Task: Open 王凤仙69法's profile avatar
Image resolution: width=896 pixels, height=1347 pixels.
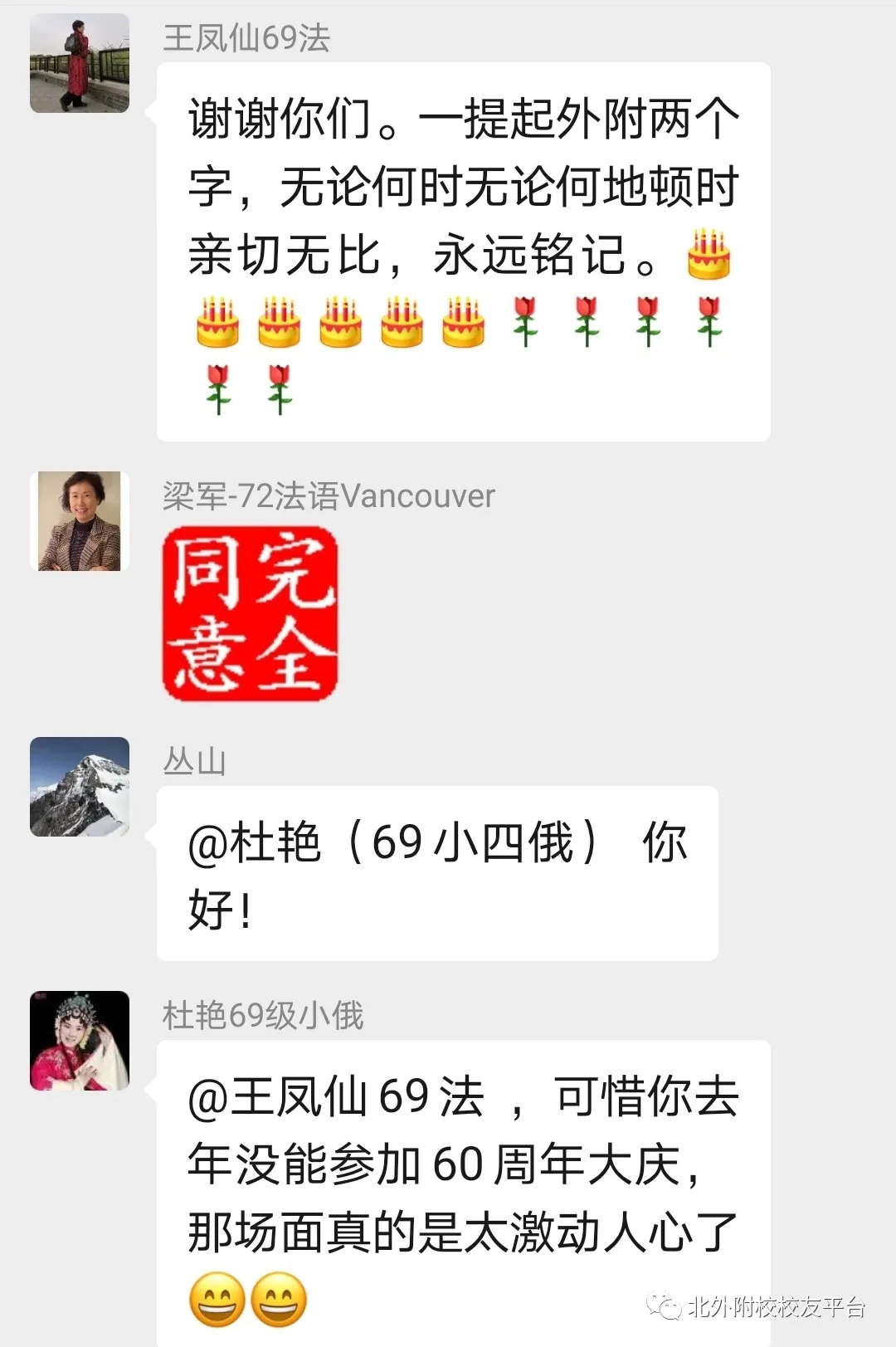Action: (80, 63)
